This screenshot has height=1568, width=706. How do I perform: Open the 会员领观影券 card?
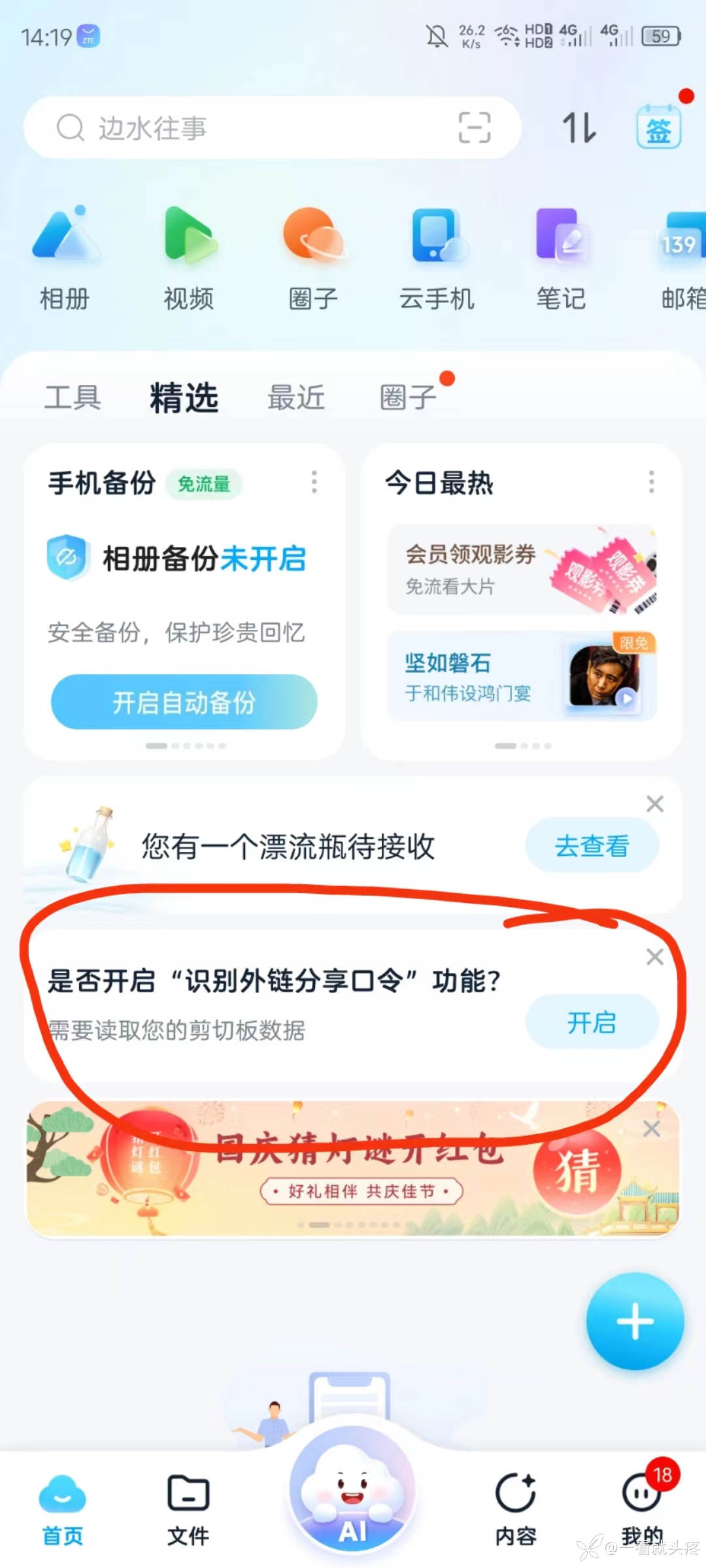tap(522, 570)
